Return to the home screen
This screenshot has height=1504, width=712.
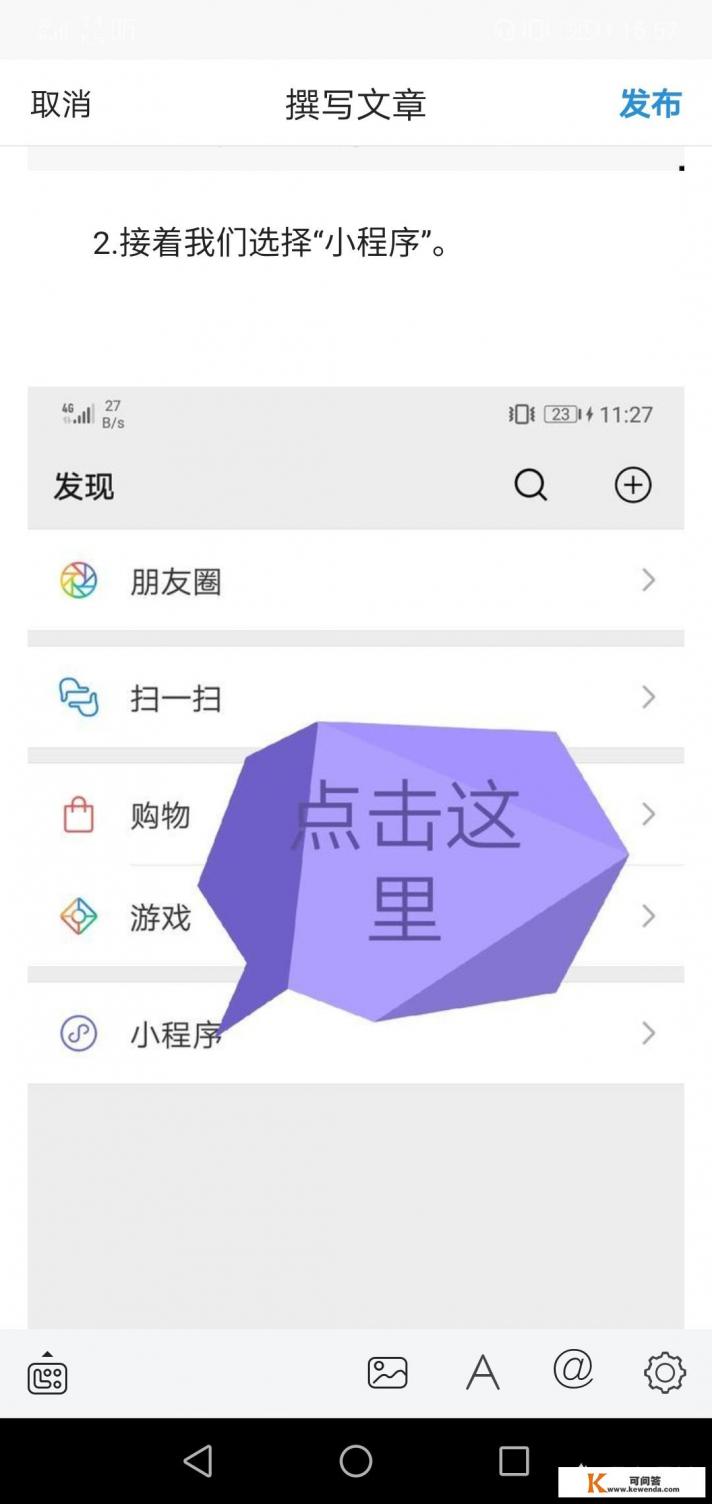(x=356, y=1461)
